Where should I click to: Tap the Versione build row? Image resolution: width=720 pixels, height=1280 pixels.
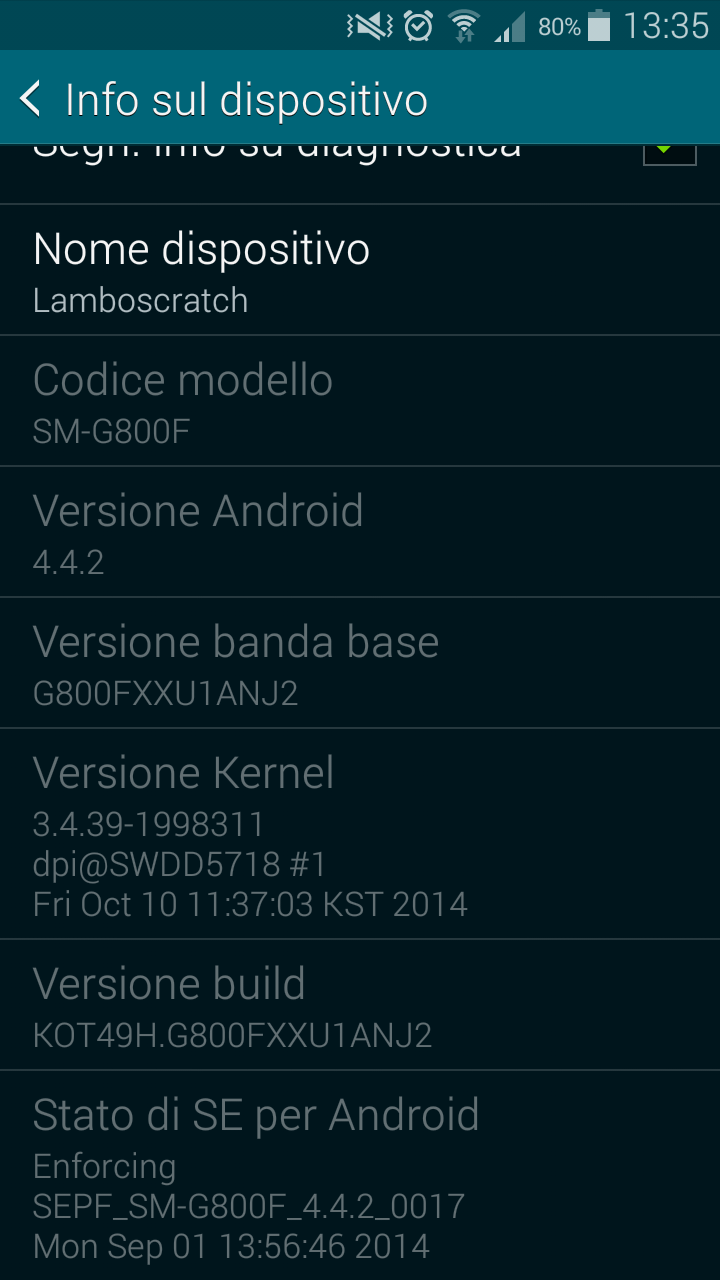click(x=360, y=1006)
